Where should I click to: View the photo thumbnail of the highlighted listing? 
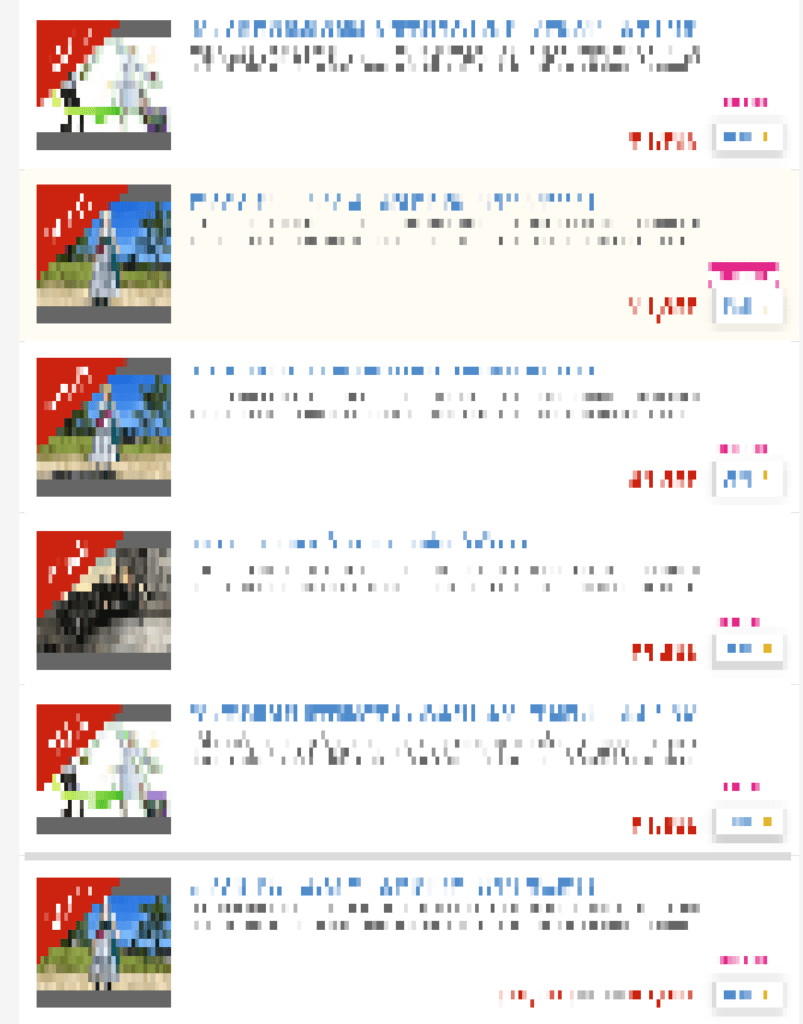tap(104, 254)
